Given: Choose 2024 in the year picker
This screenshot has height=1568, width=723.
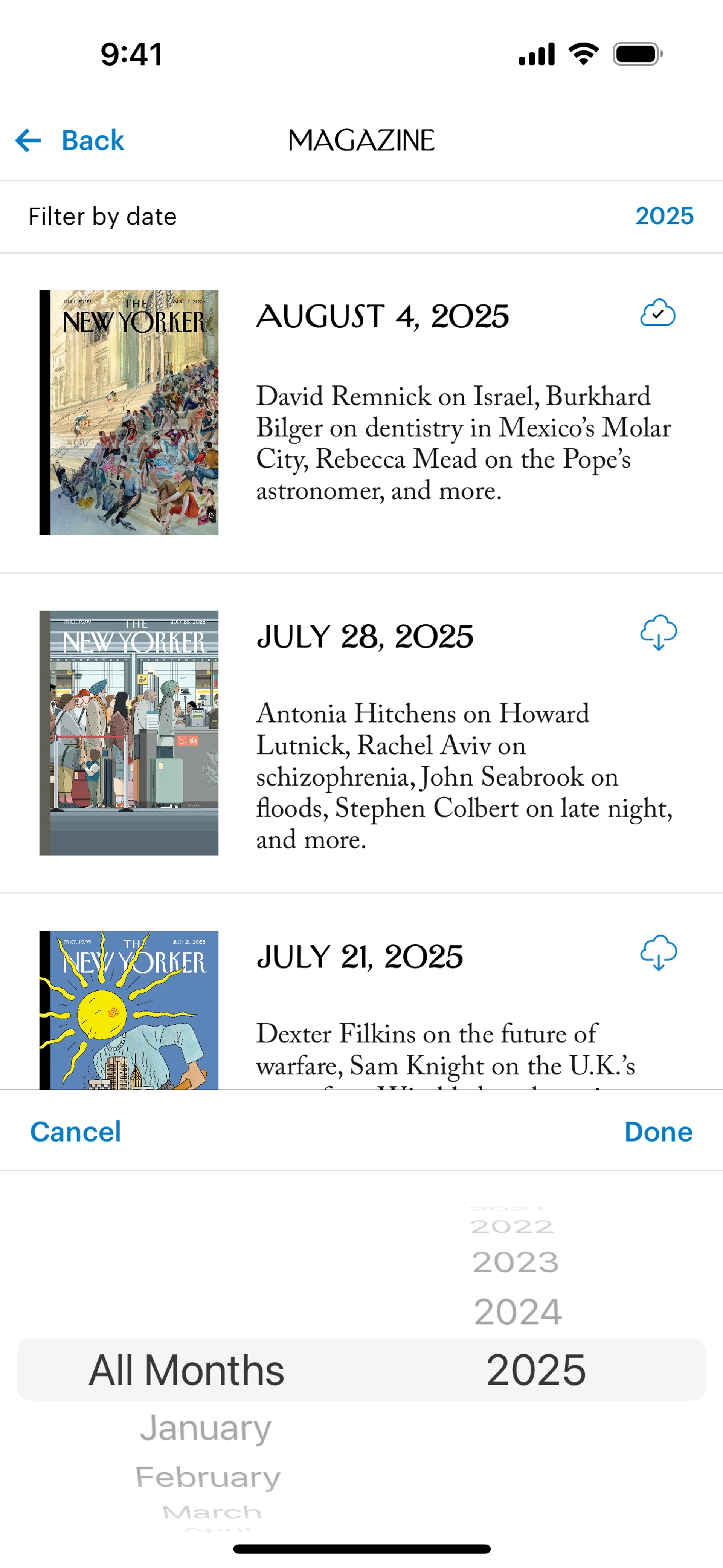Looking at the screenshot, I should click(518, 1312).
